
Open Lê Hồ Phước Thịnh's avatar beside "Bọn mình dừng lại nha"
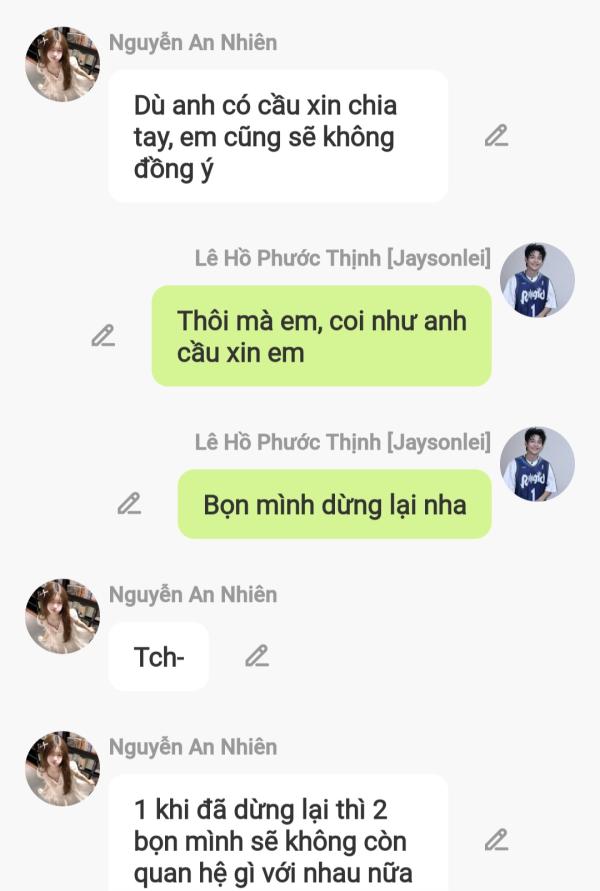(537, 464)
